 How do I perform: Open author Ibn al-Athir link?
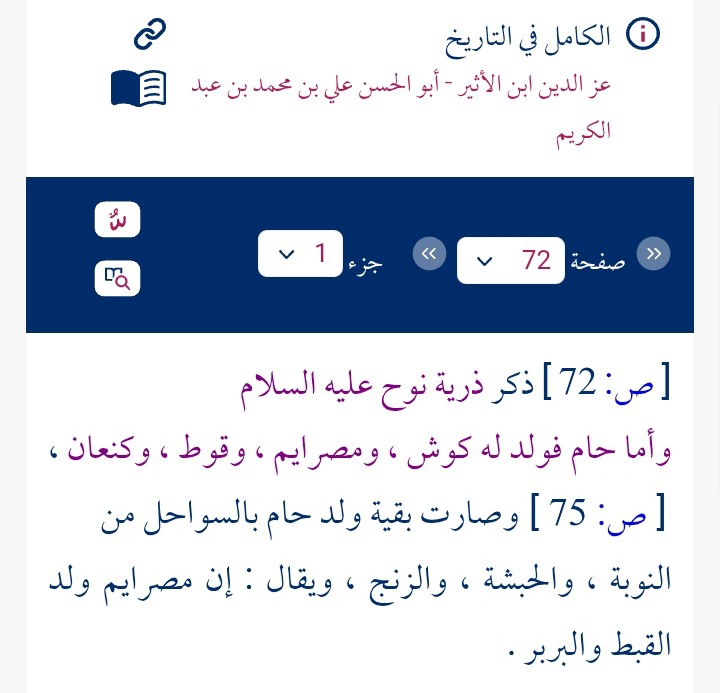(x=400, y=84)
